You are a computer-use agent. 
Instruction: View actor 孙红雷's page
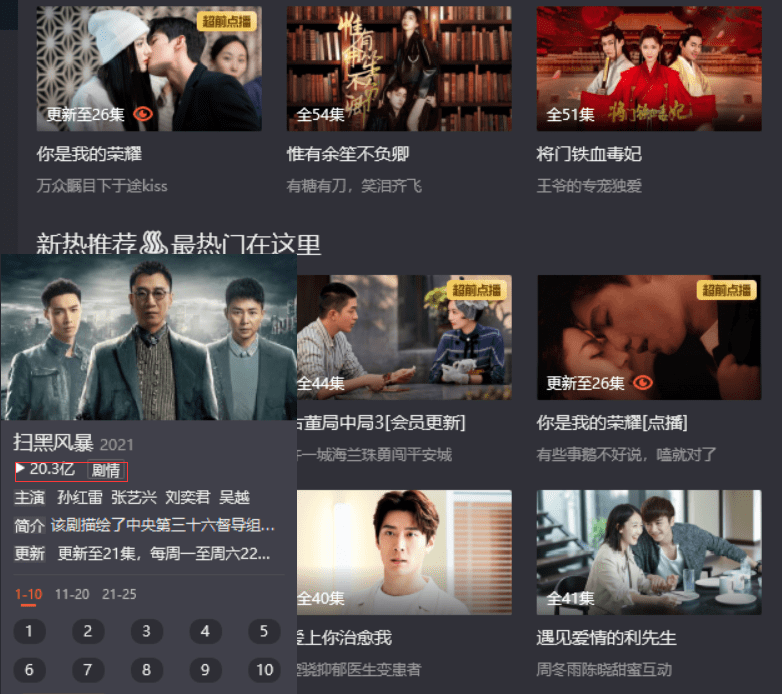point(79,497)
